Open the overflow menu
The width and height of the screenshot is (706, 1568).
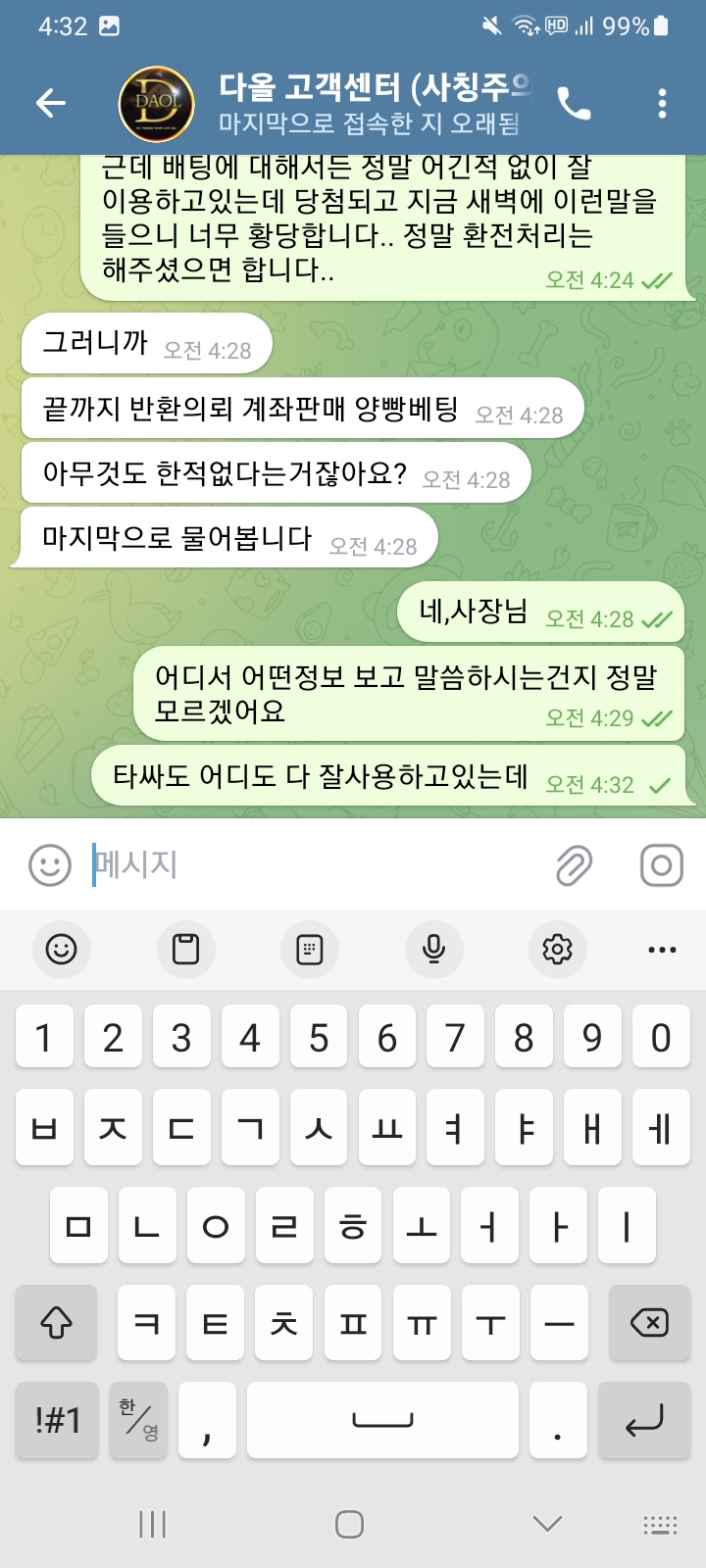pyautogui.click(x=663, y=102)
